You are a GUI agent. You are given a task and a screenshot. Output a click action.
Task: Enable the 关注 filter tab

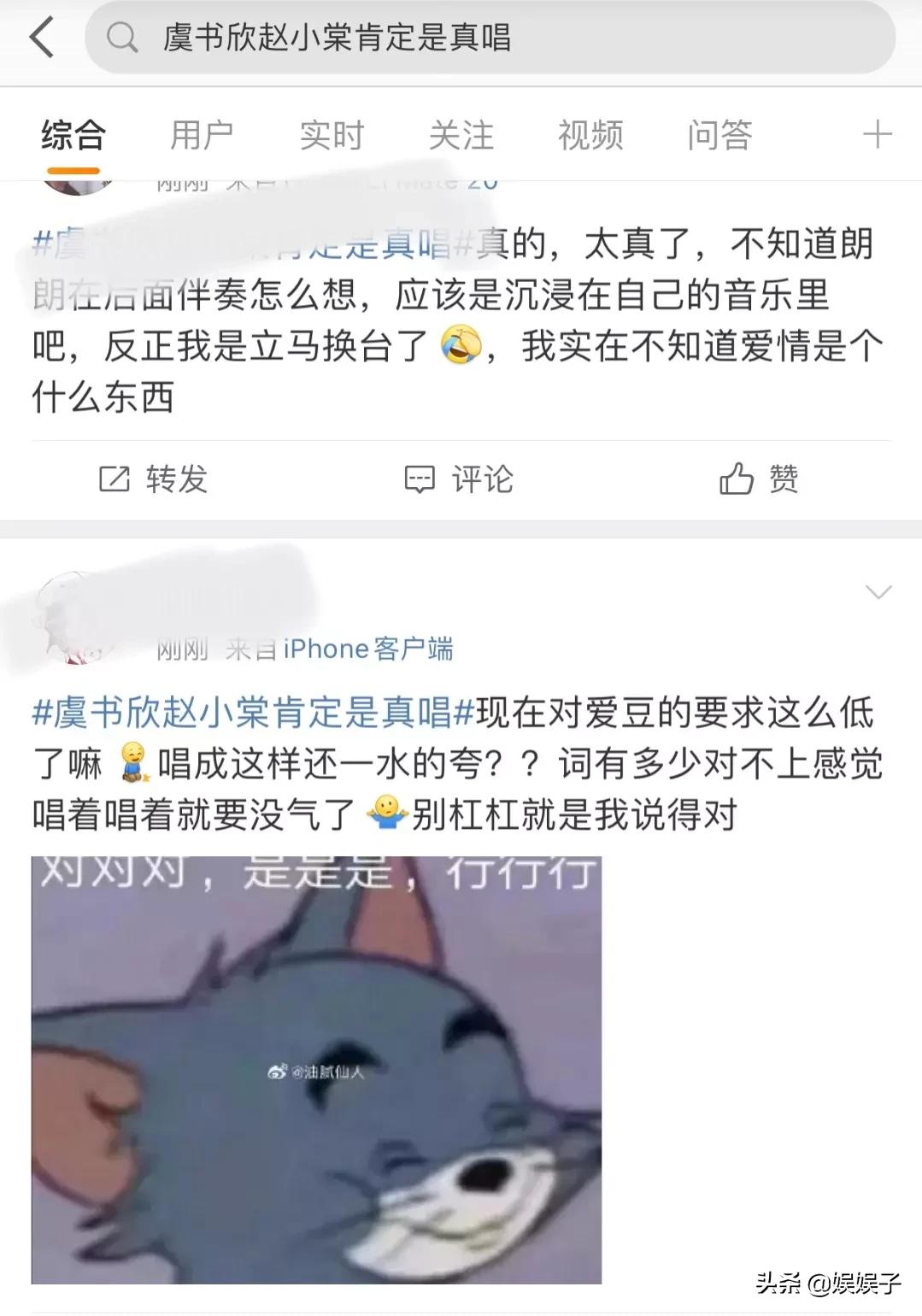click(x=461, y=134)
